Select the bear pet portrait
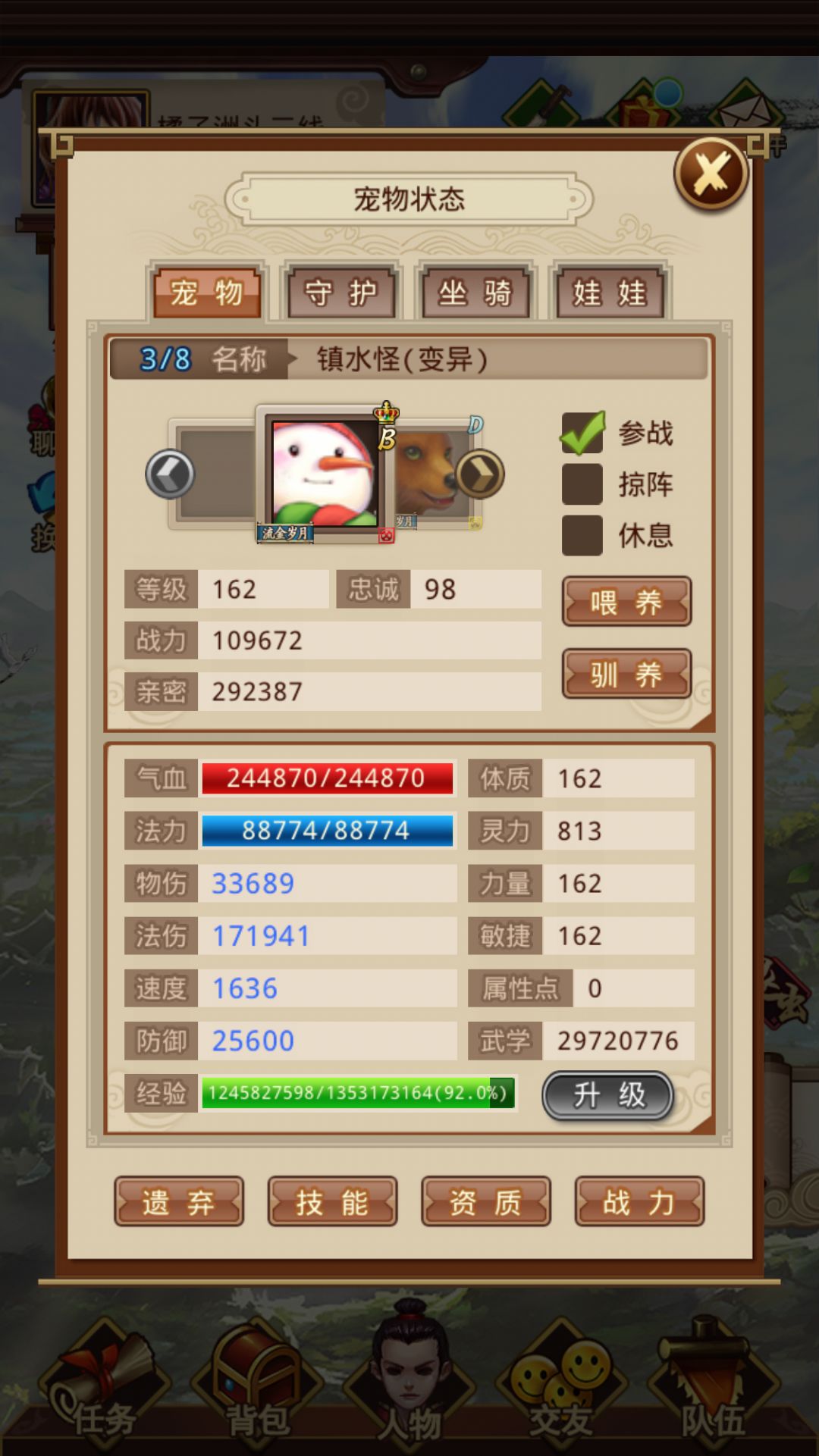819x1456 pixels. [425, 474]
